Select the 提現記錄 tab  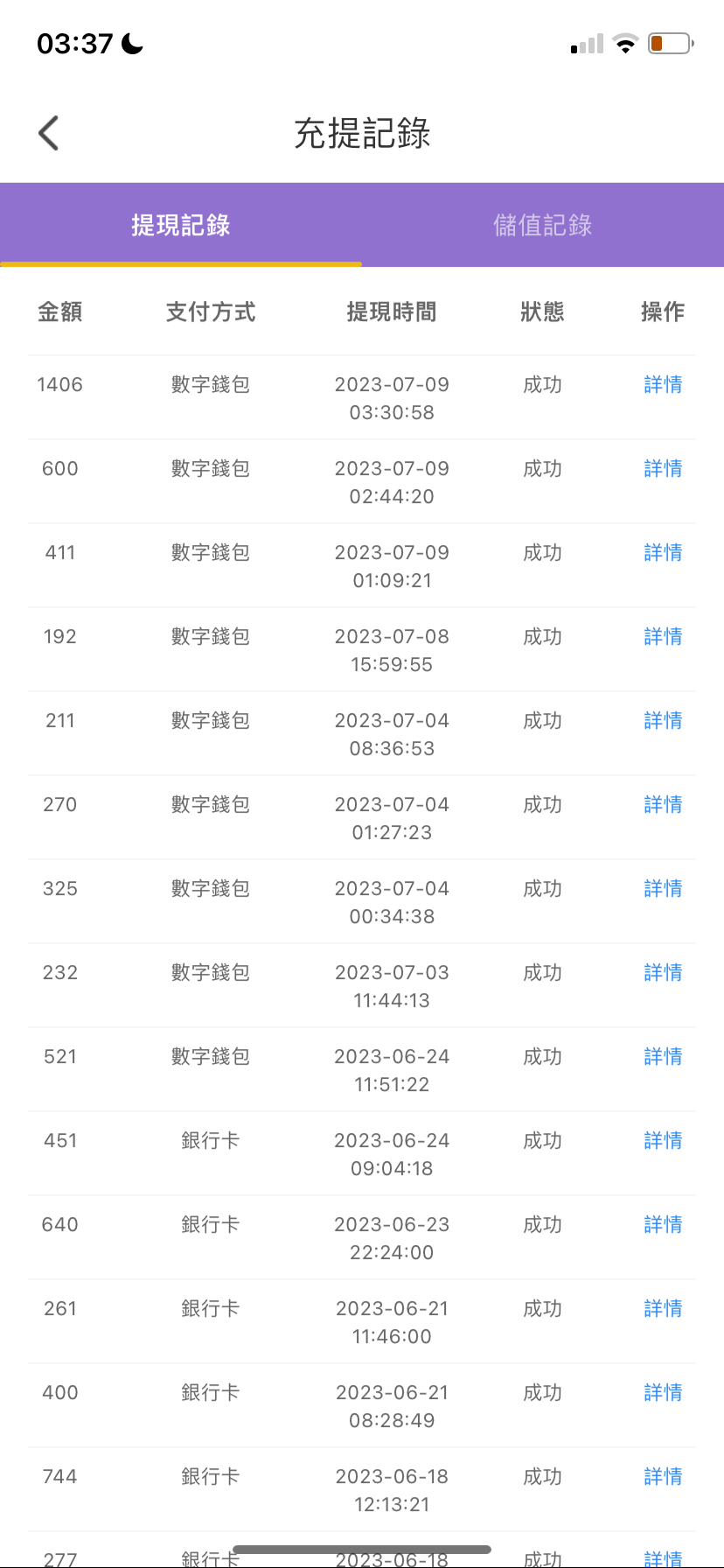(181, 225)
